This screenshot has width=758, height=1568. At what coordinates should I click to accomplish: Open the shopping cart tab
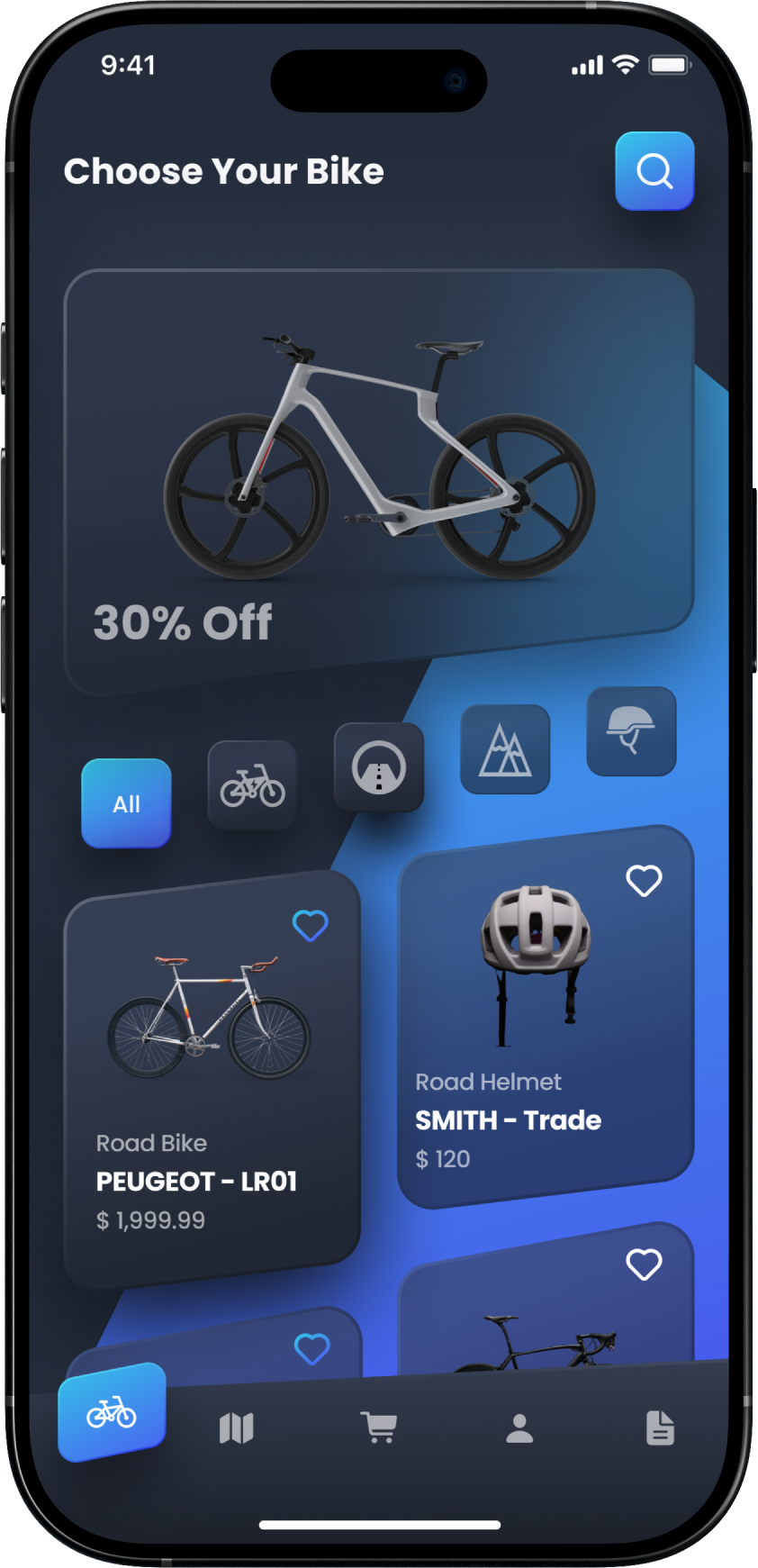pyautogui.click(x=379, y=1428)
